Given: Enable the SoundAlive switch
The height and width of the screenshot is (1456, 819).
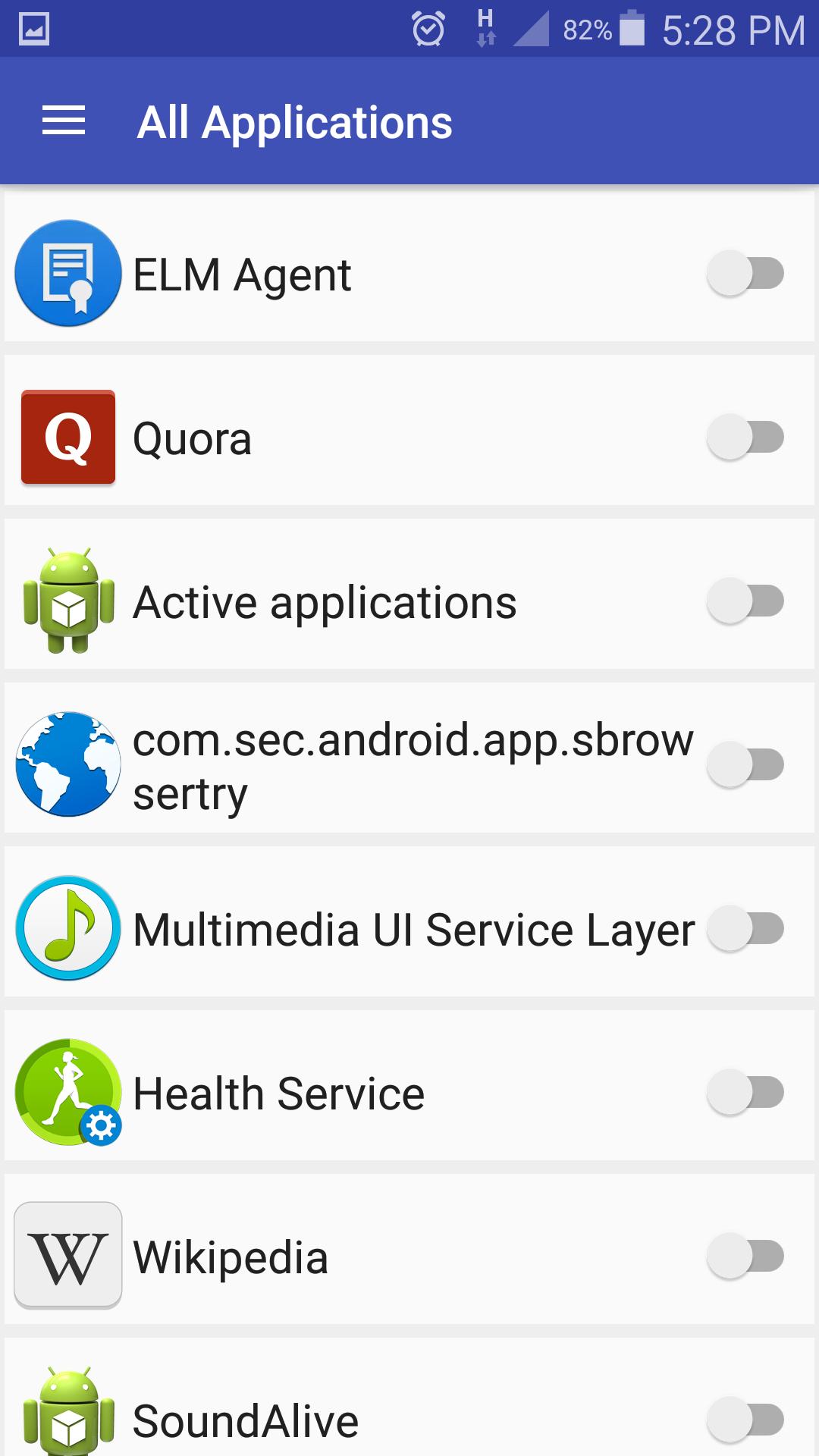Looking at the screenshot, I should pyautogui.click(x=745, y=1420).
